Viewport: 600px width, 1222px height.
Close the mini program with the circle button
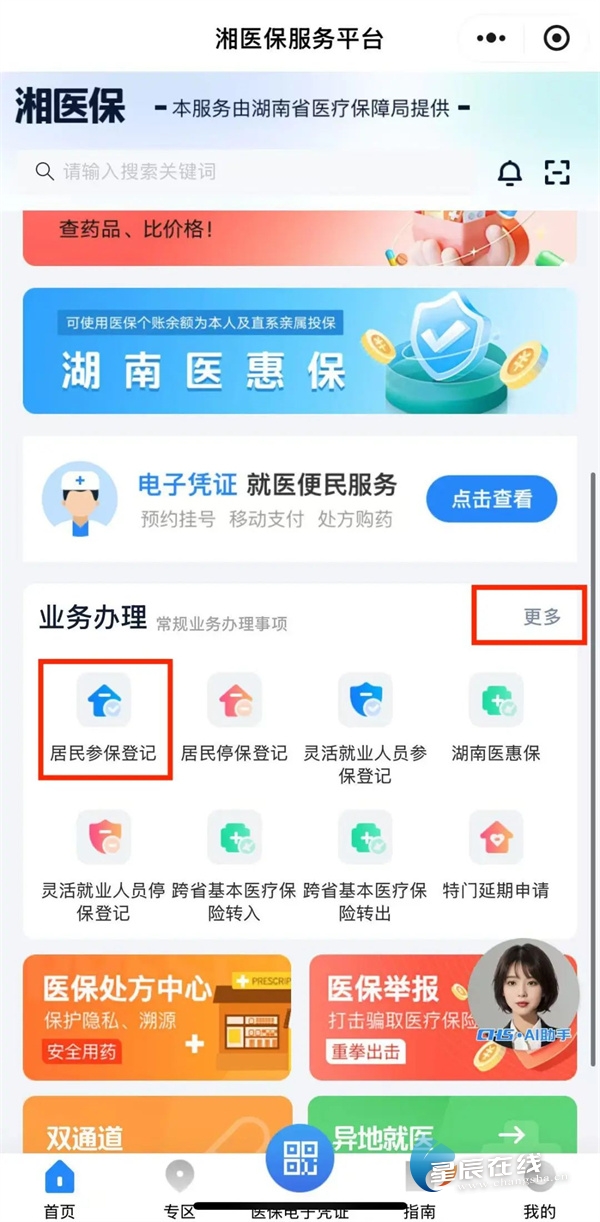tap(556, 39)
